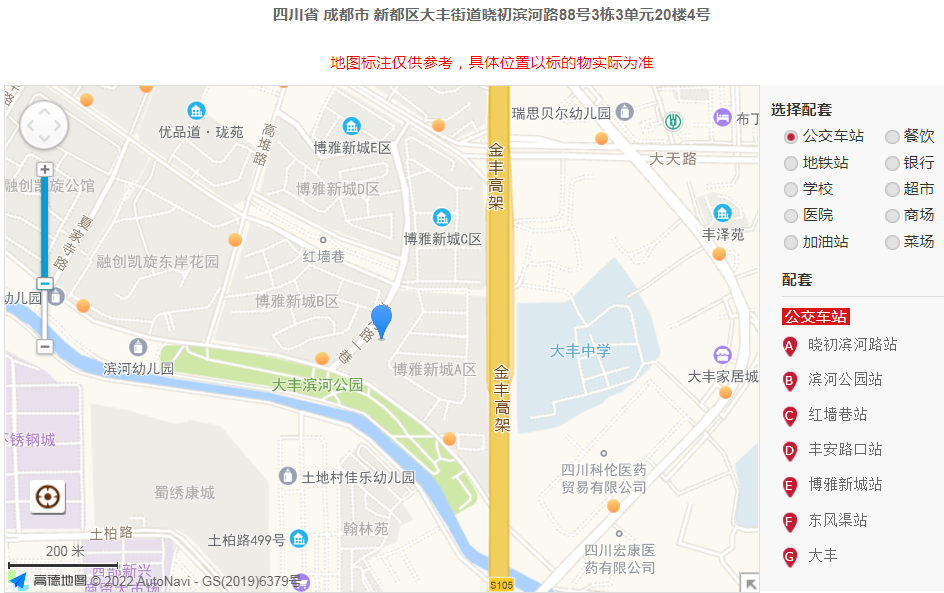Select the 加油站 radio option
The height and width of the screenshot is (593, 944).
point(791,242)
